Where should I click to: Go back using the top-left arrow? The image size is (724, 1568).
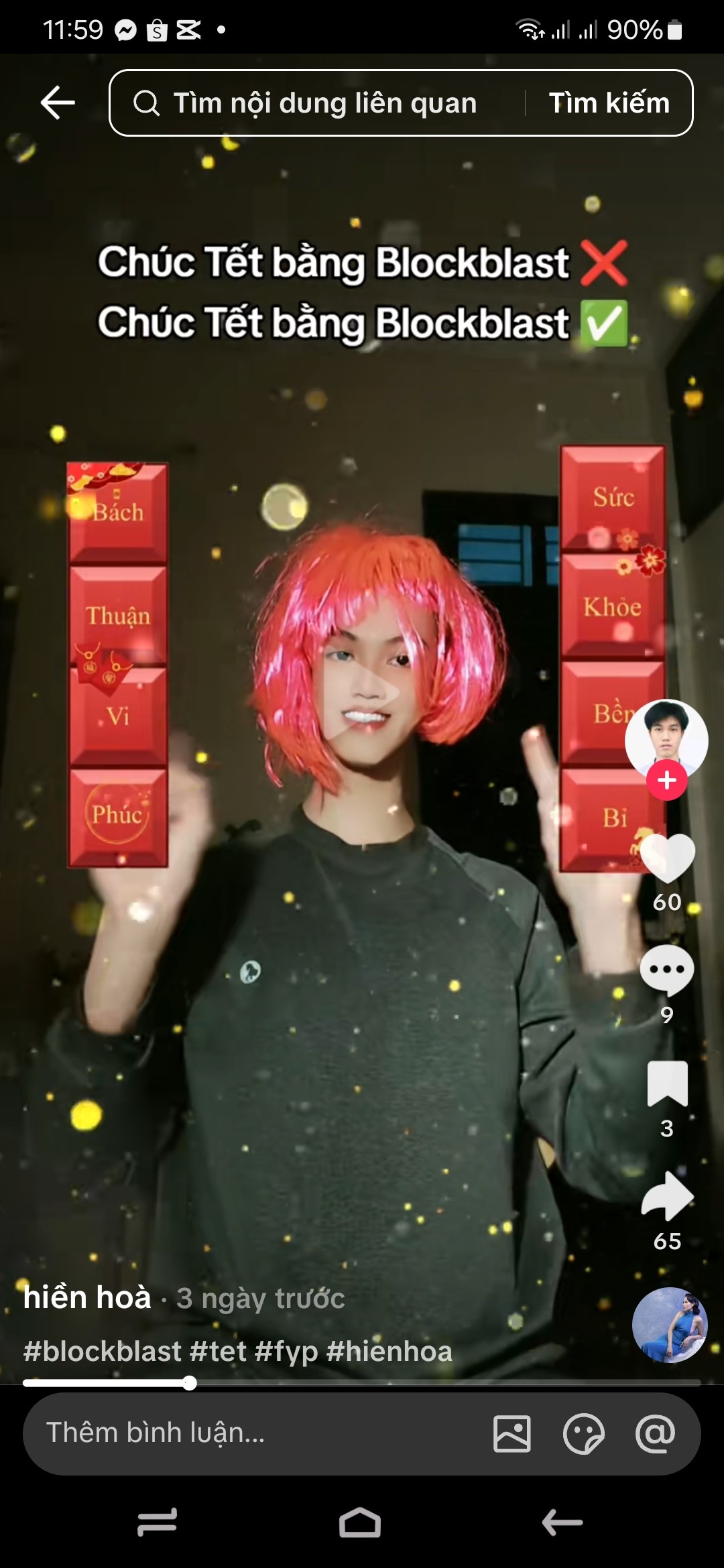(x=58, y=103)
